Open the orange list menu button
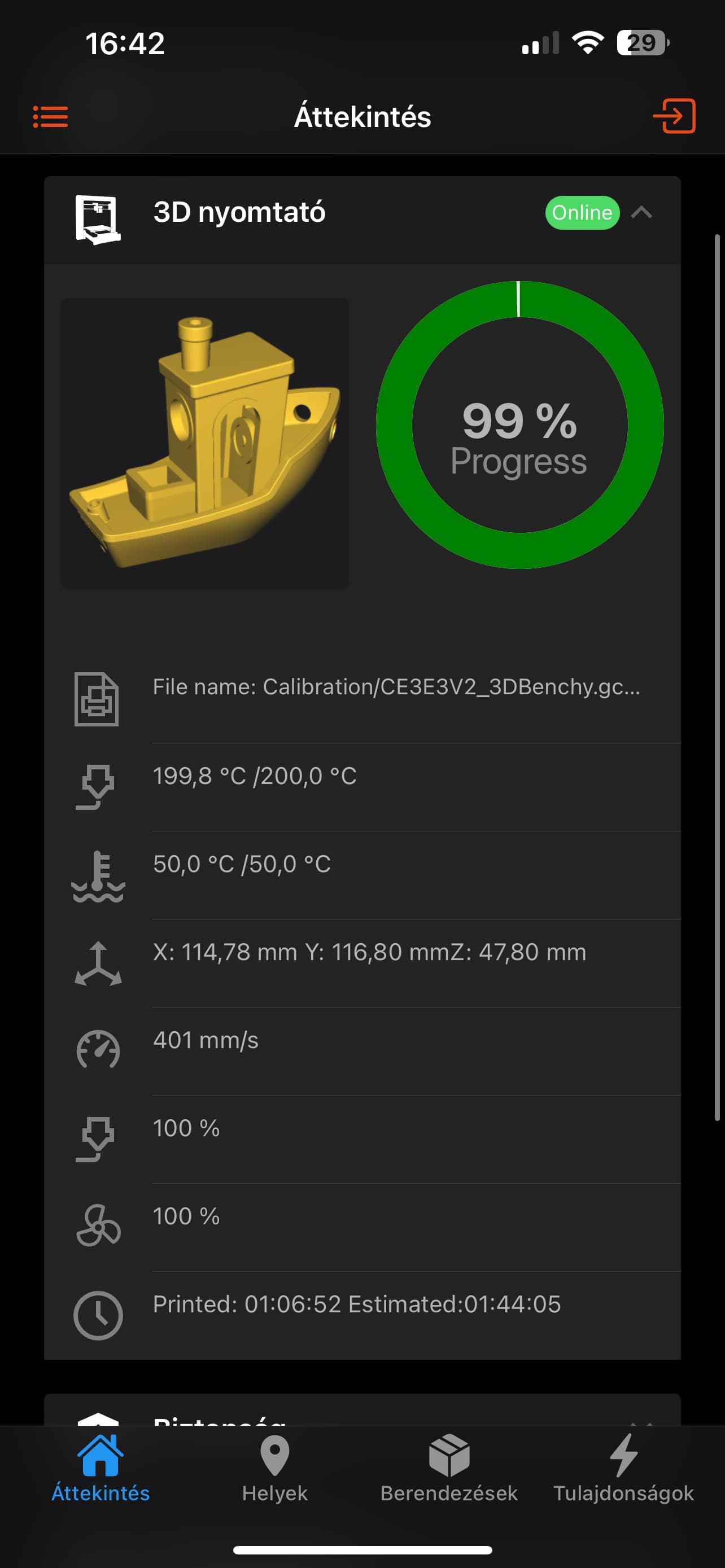Image resolution: width=725 pixels, height=1568 pixels. point(50,116)
